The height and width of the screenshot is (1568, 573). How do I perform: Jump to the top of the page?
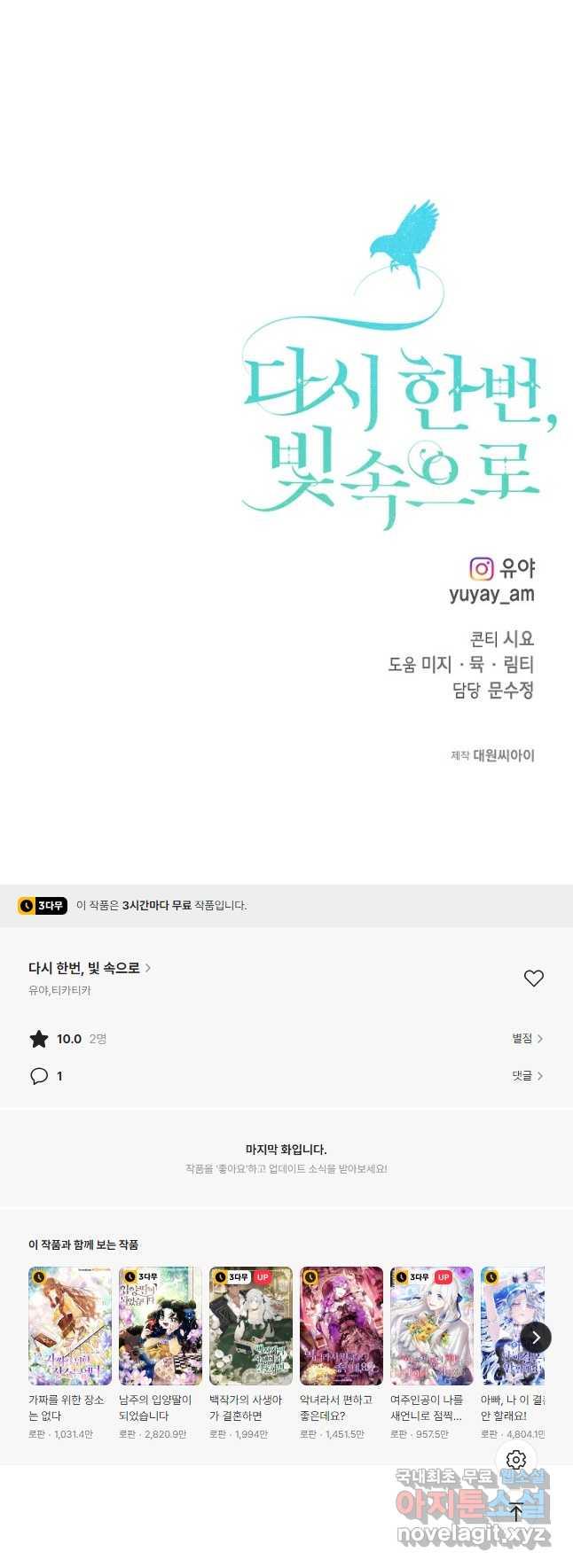[516, 1512]
